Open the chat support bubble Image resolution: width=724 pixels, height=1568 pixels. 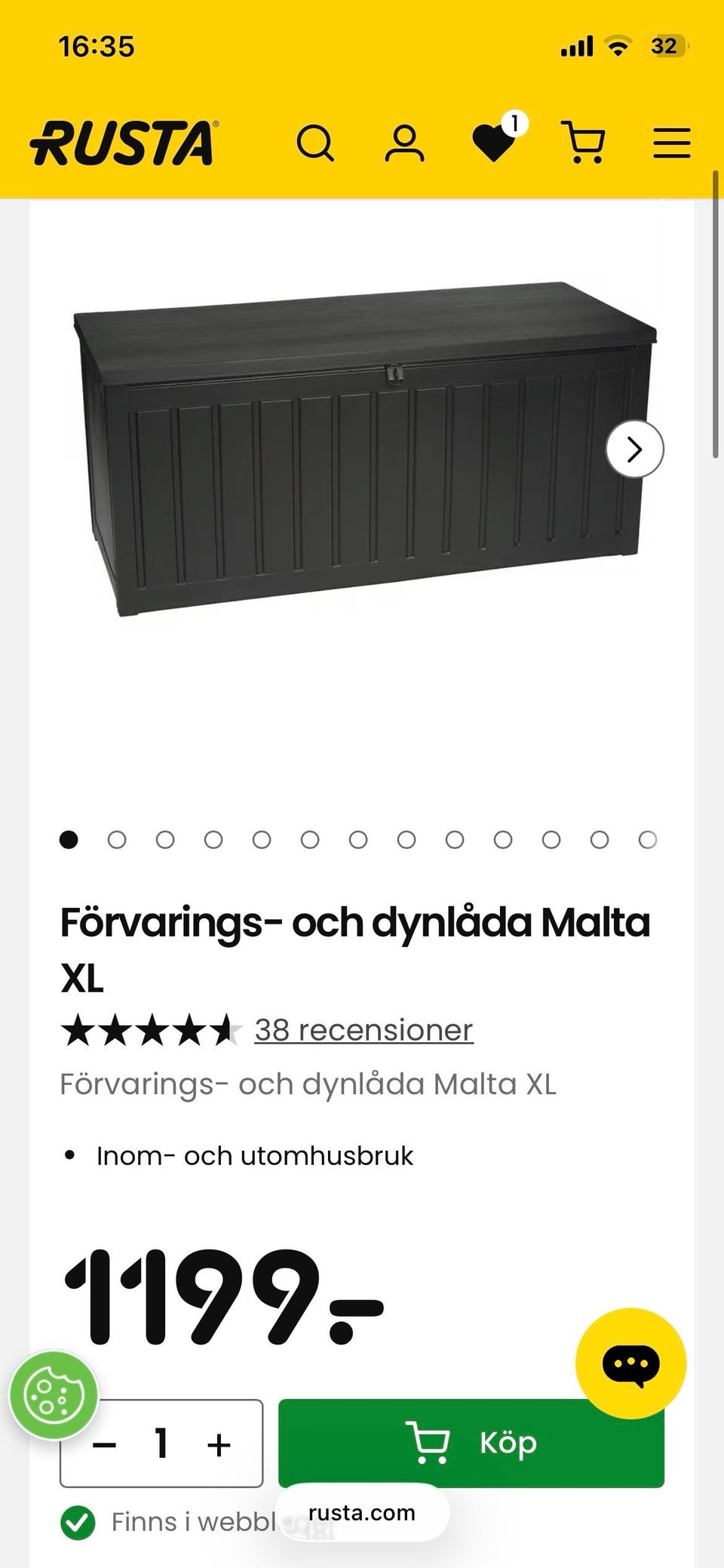click(630, 1364)
